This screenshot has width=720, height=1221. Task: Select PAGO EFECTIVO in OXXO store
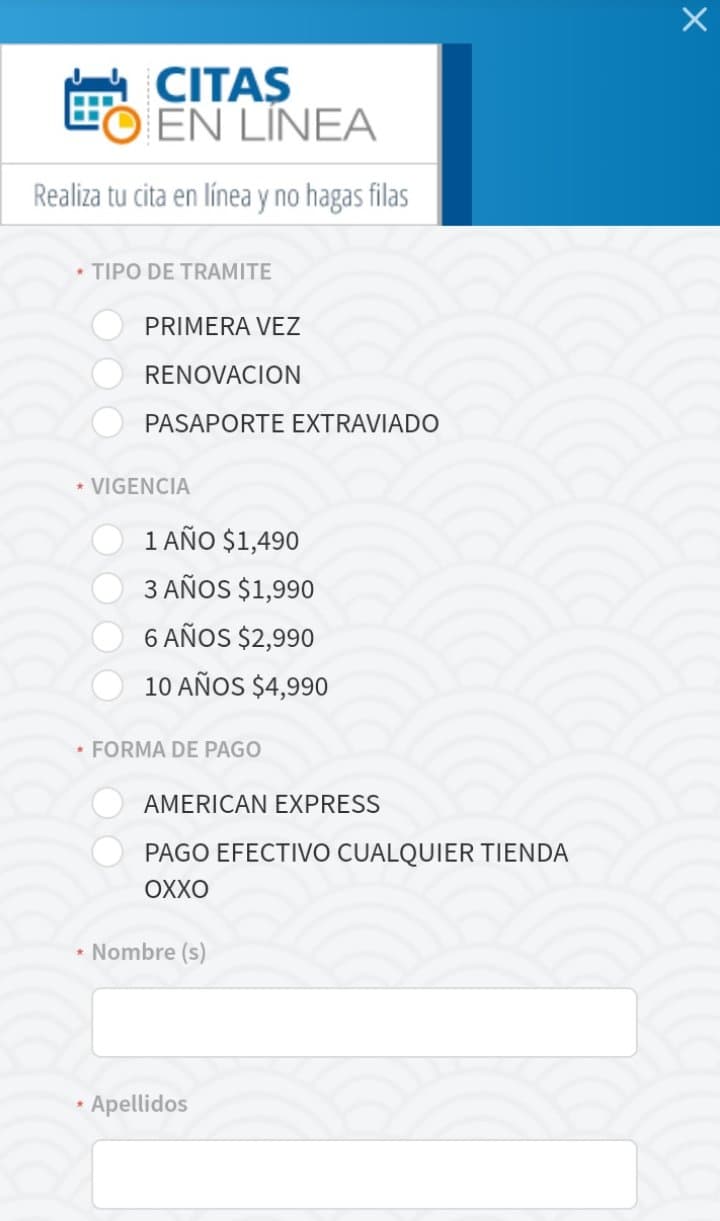(107, 853)
